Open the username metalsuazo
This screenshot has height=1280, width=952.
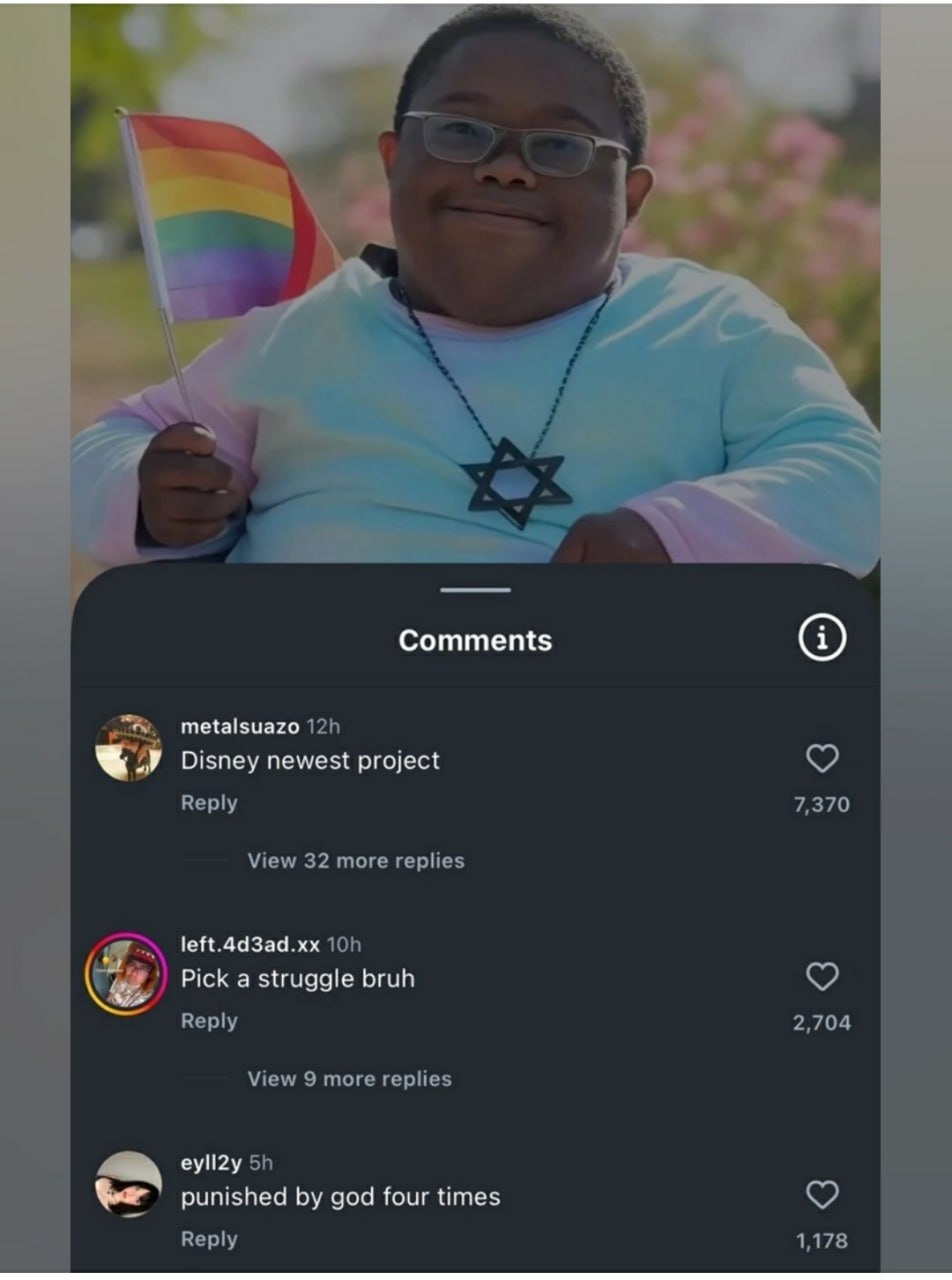240,726
